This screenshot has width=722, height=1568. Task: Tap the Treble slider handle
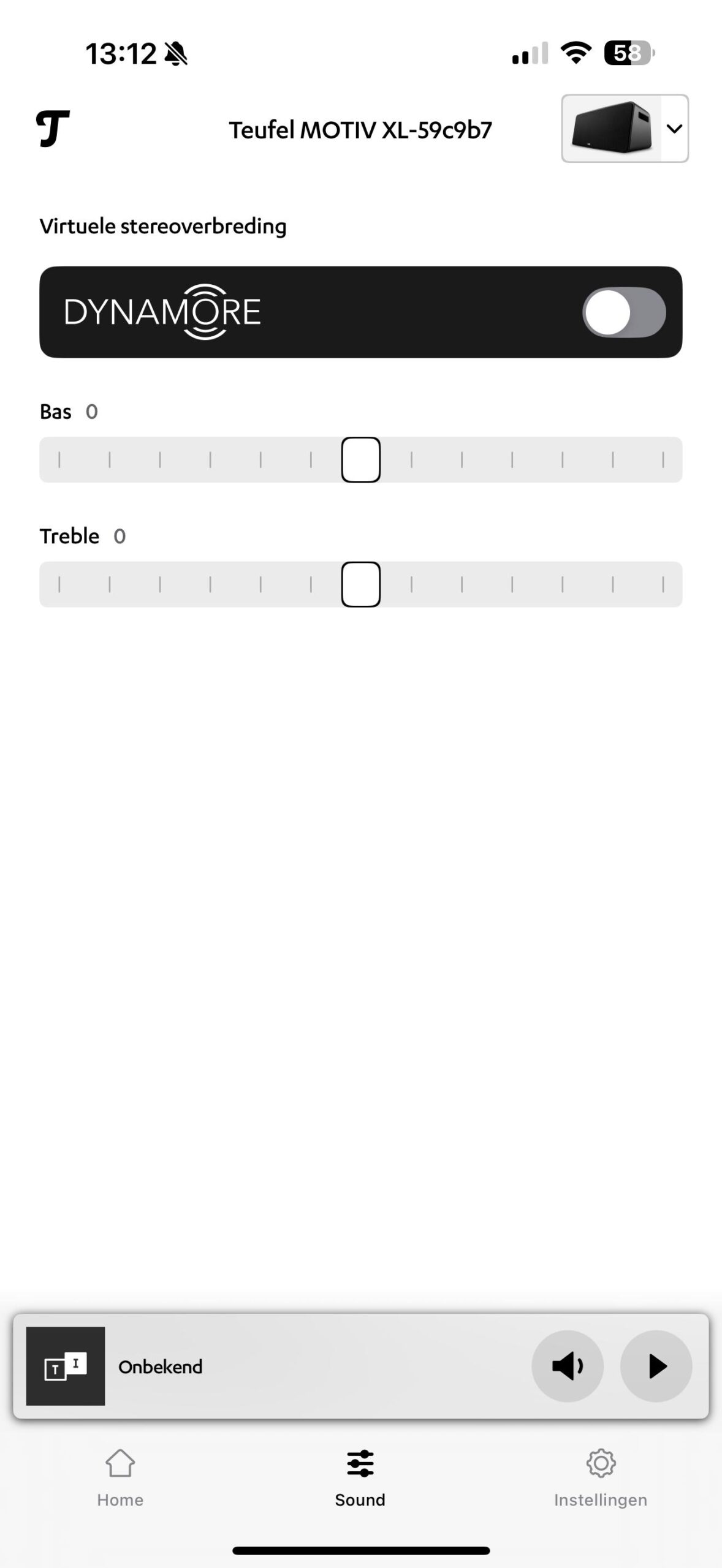(x=360, y=584)
